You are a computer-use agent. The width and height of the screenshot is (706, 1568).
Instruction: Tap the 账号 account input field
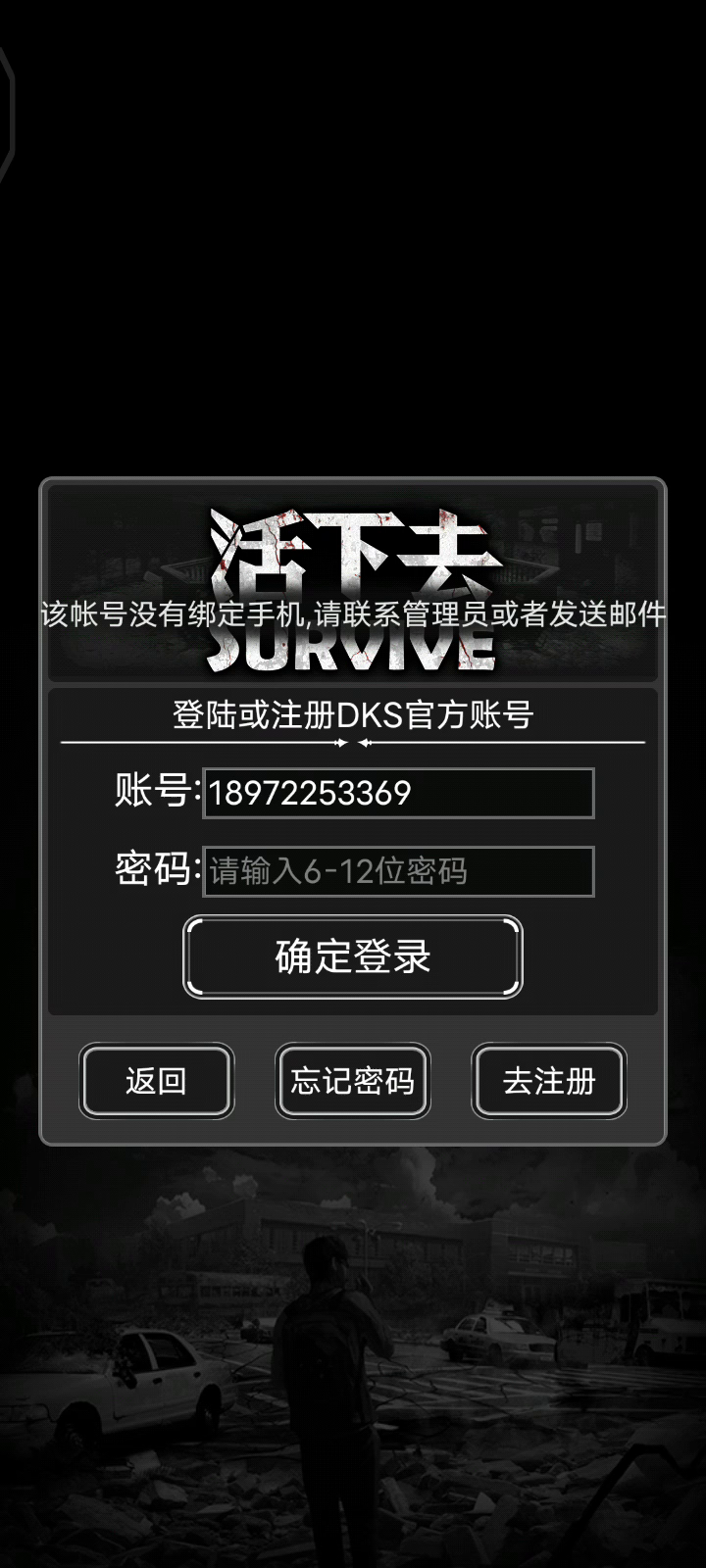tap(398, 793)
